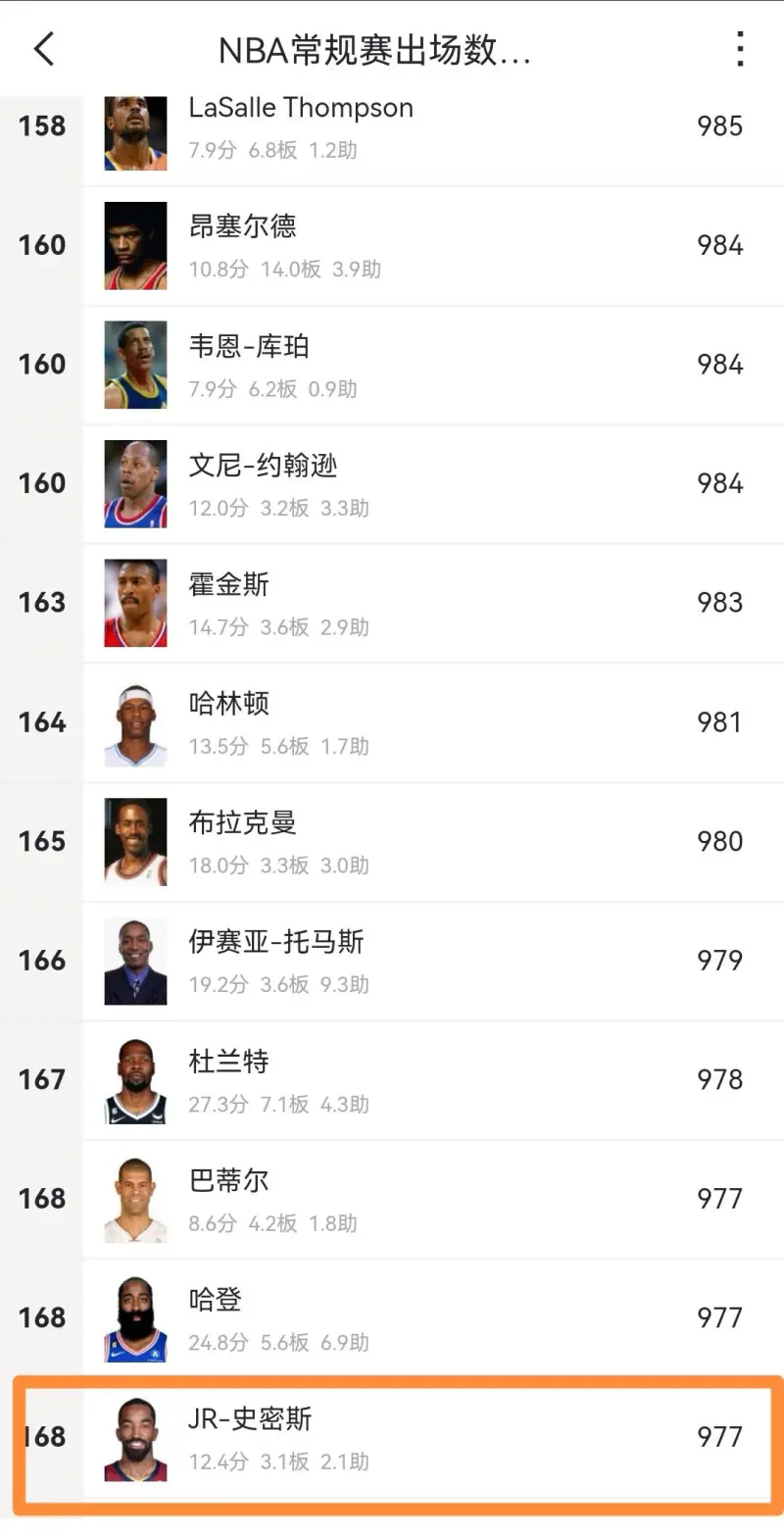Go back using the top-left arrow
784x1536 pixels.
44,48
